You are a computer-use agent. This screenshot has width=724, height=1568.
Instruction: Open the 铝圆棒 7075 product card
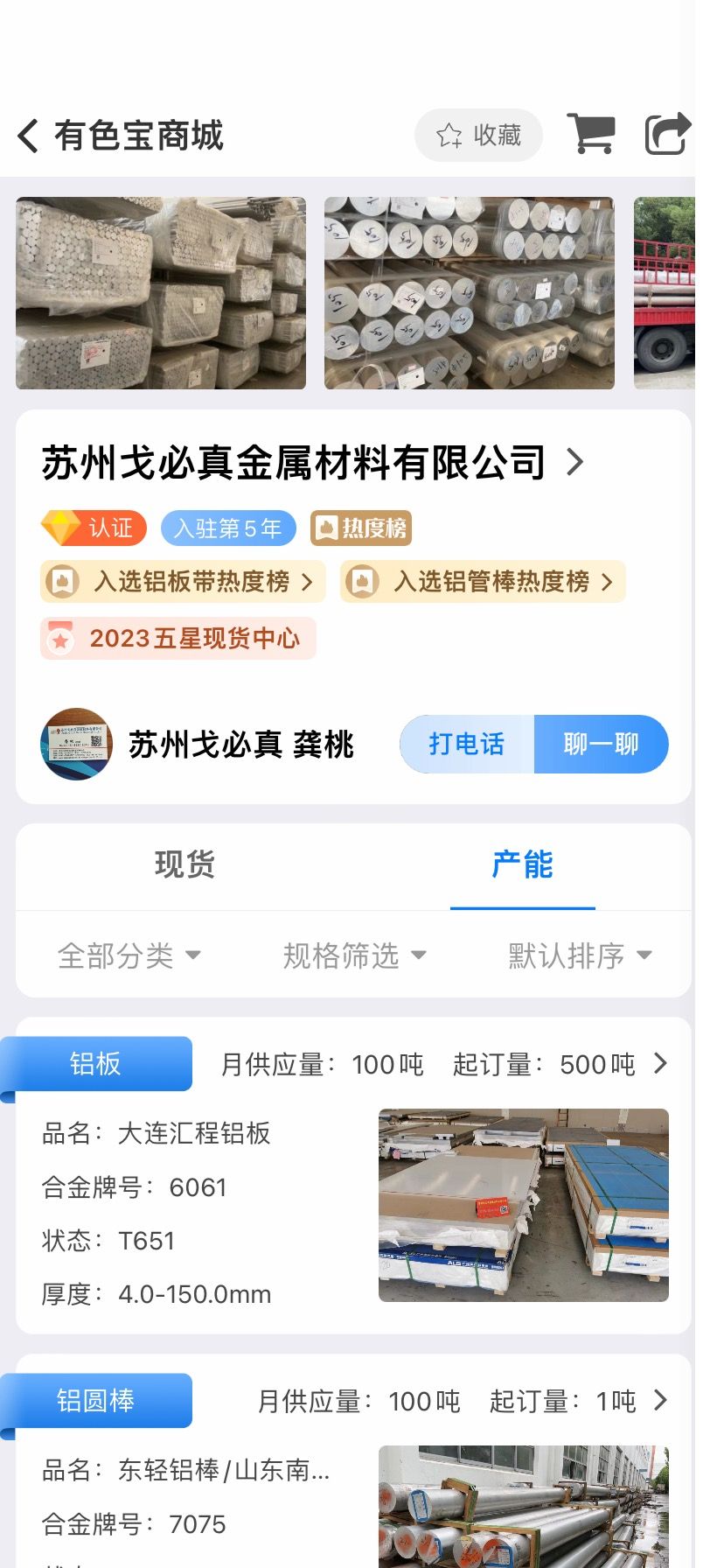[x=353, y=1461]
